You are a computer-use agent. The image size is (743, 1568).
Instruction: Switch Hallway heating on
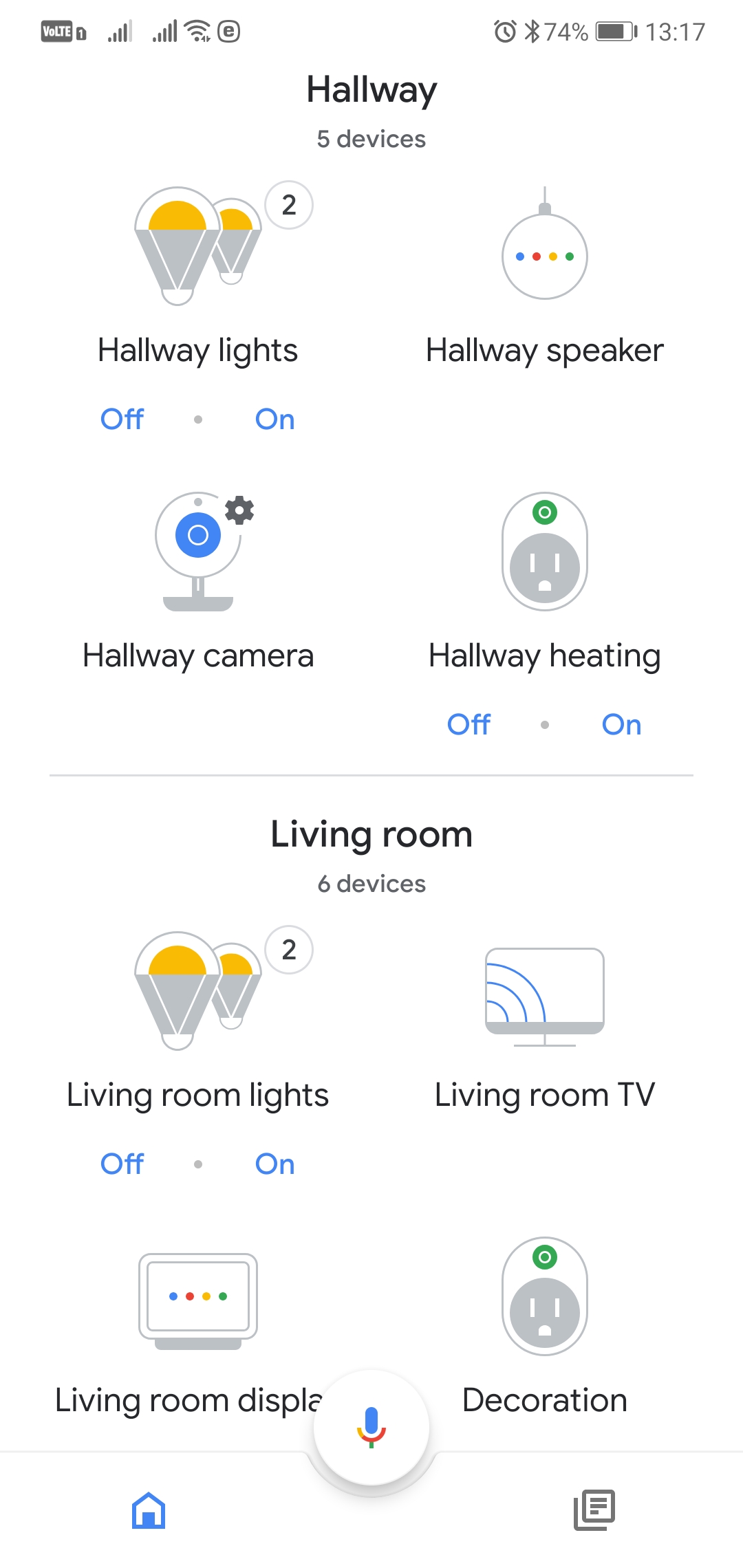621,724
